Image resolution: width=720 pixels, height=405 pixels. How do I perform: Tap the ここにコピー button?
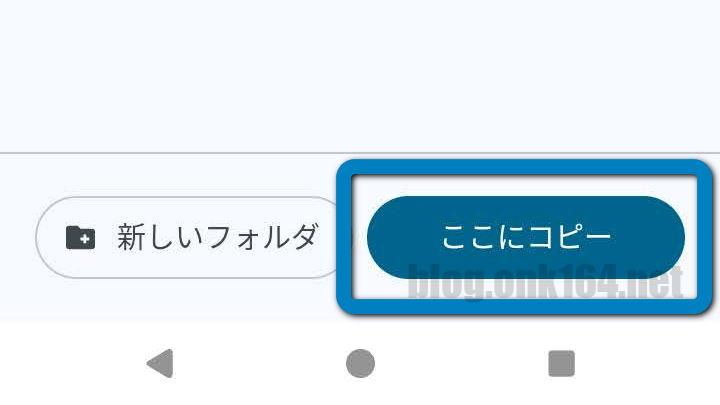pyautogui.click(x=525, y=238)
